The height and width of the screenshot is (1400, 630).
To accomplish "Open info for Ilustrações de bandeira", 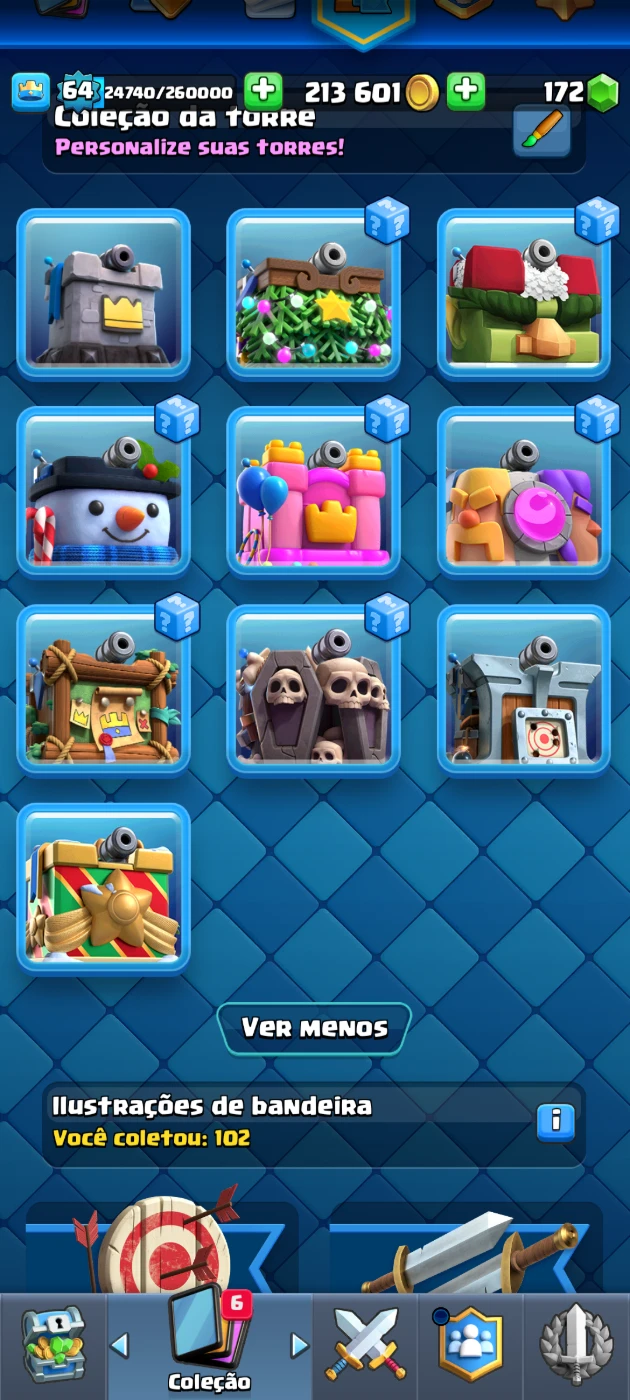I will point(555,1121).
